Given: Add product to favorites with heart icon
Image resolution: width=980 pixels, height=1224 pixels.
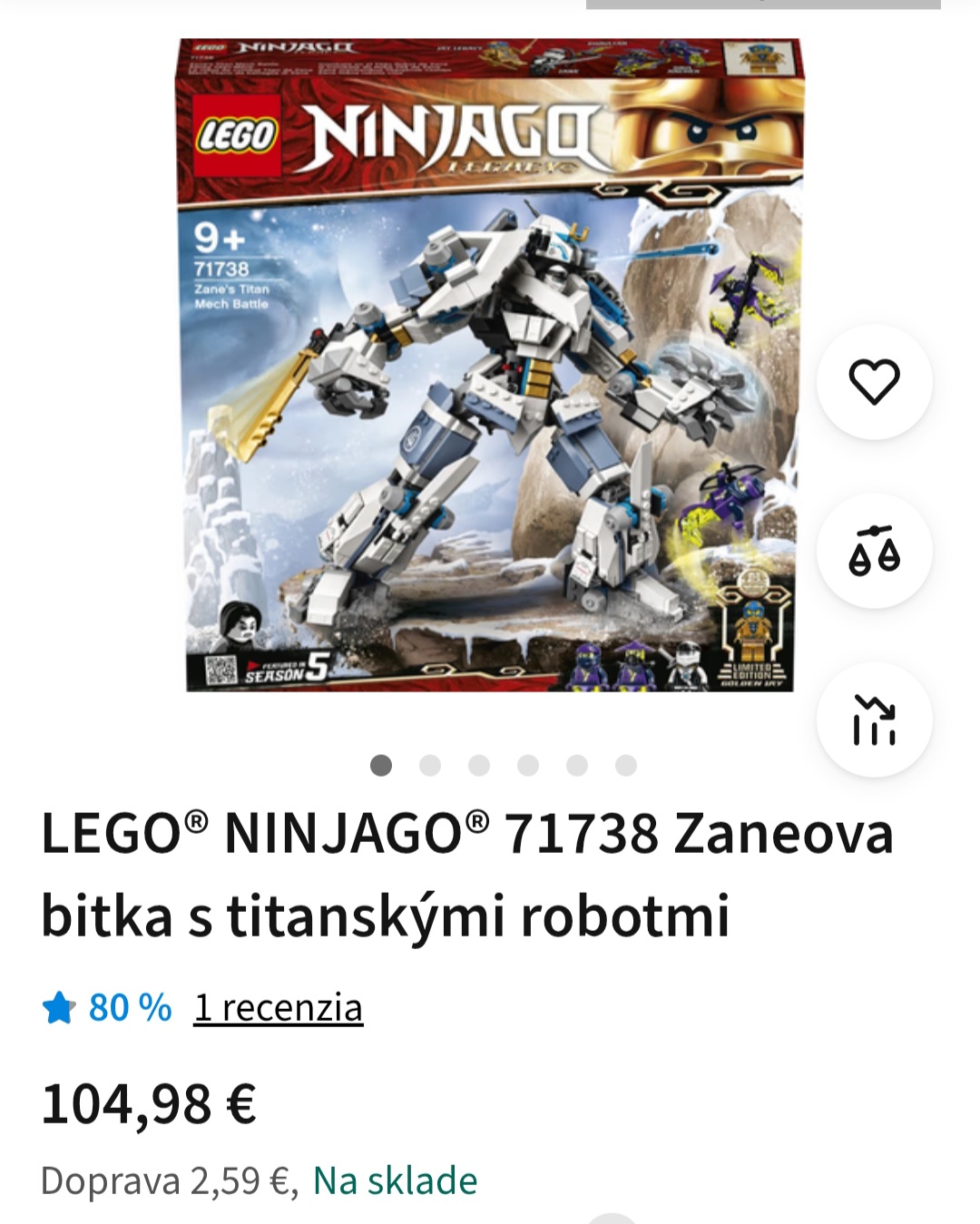Looking at the screenshot, I should tap(874, 382).
